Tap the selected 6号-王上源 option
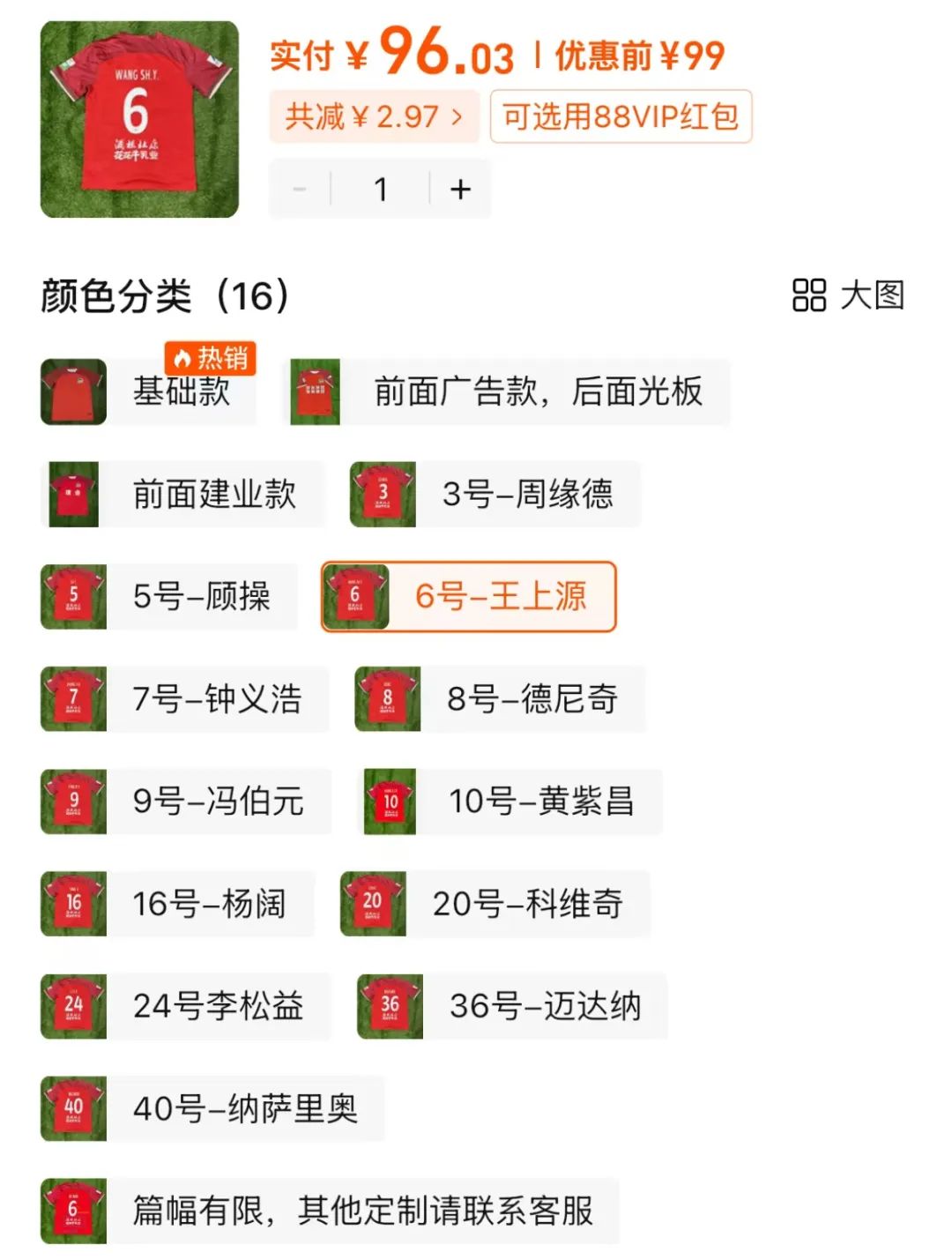The image size is (952, 1260). [468, 596]
